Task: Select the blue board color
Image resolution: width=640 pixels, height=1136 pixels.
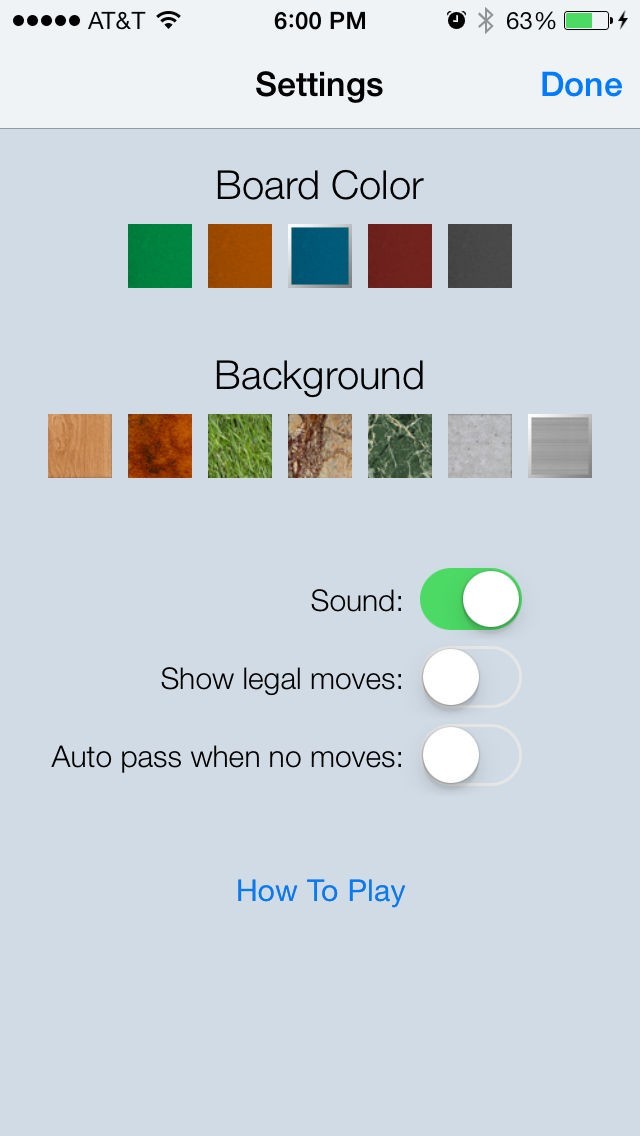Action: tap(320, 256)
